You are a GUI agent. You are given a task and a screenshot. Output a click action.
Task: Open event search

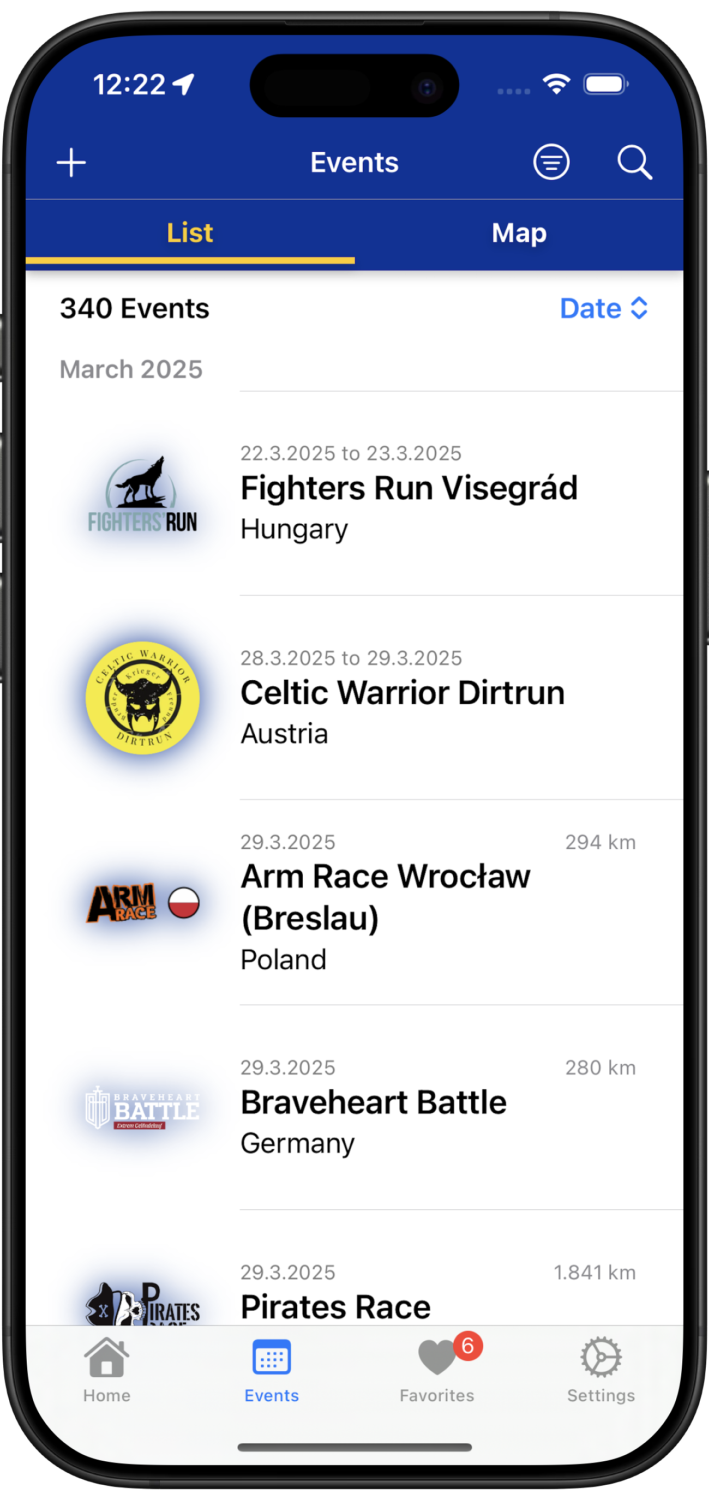(x=634, y=162)
